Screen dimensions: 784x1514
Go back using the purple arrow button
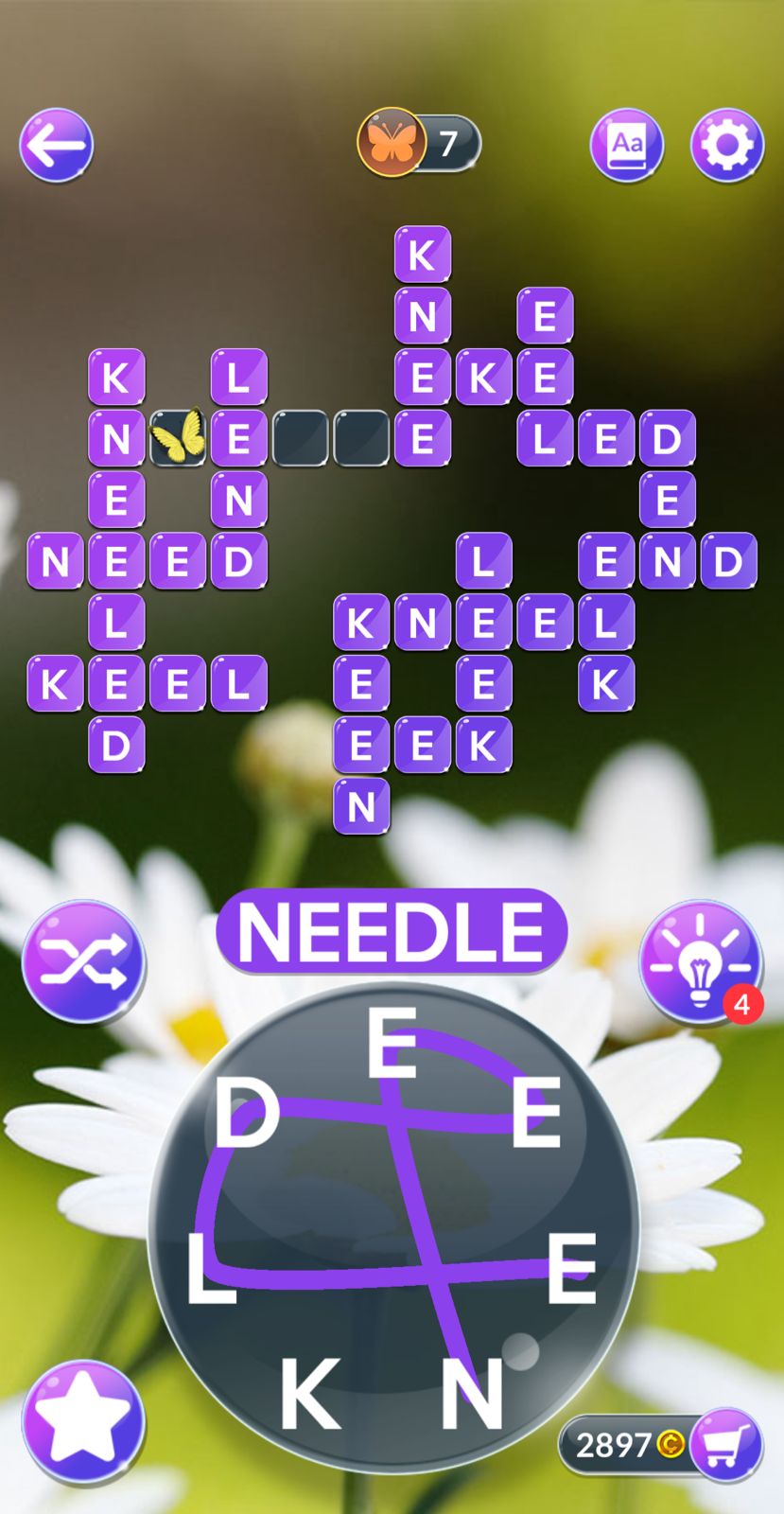(56, 145)
